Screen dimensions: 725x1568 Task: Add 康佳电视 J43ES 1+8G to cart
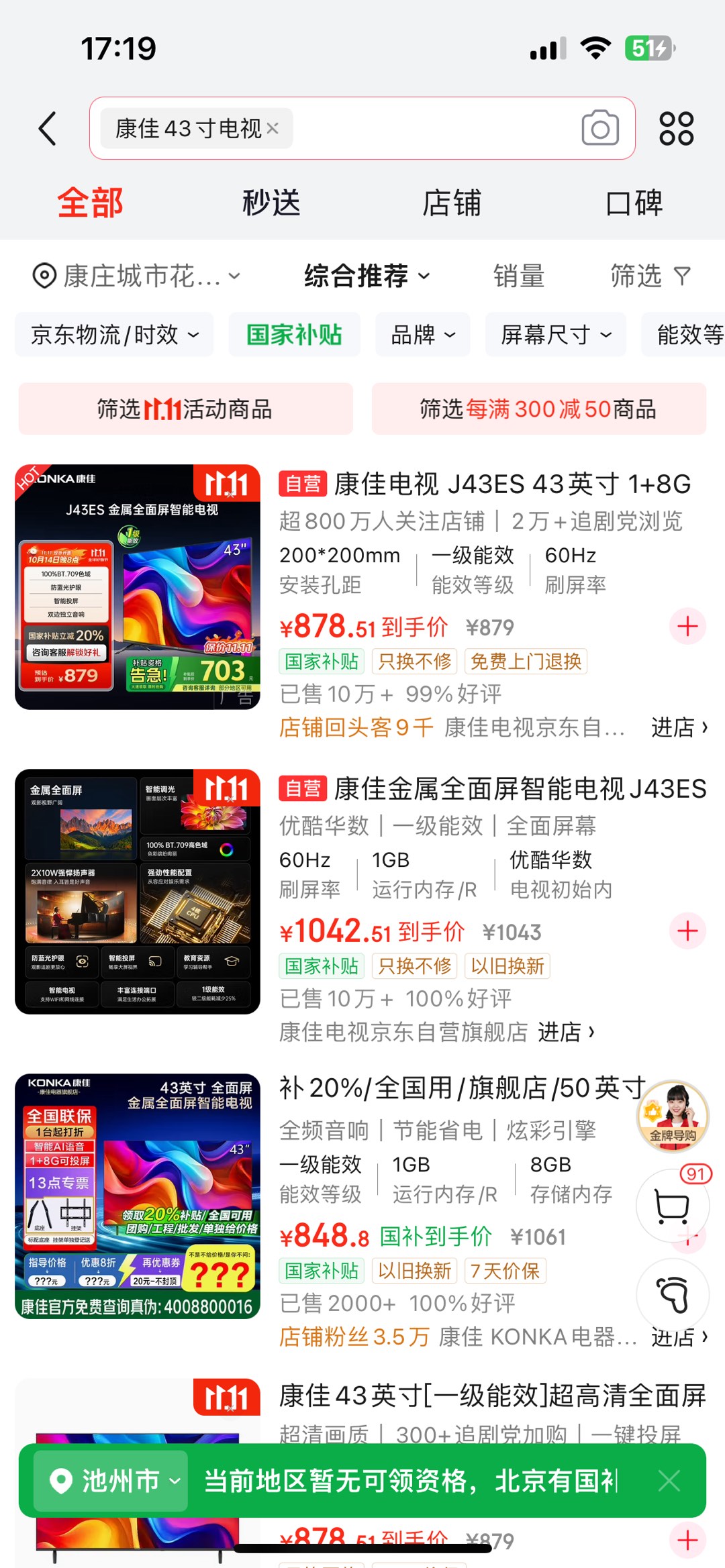coord(687,627)
